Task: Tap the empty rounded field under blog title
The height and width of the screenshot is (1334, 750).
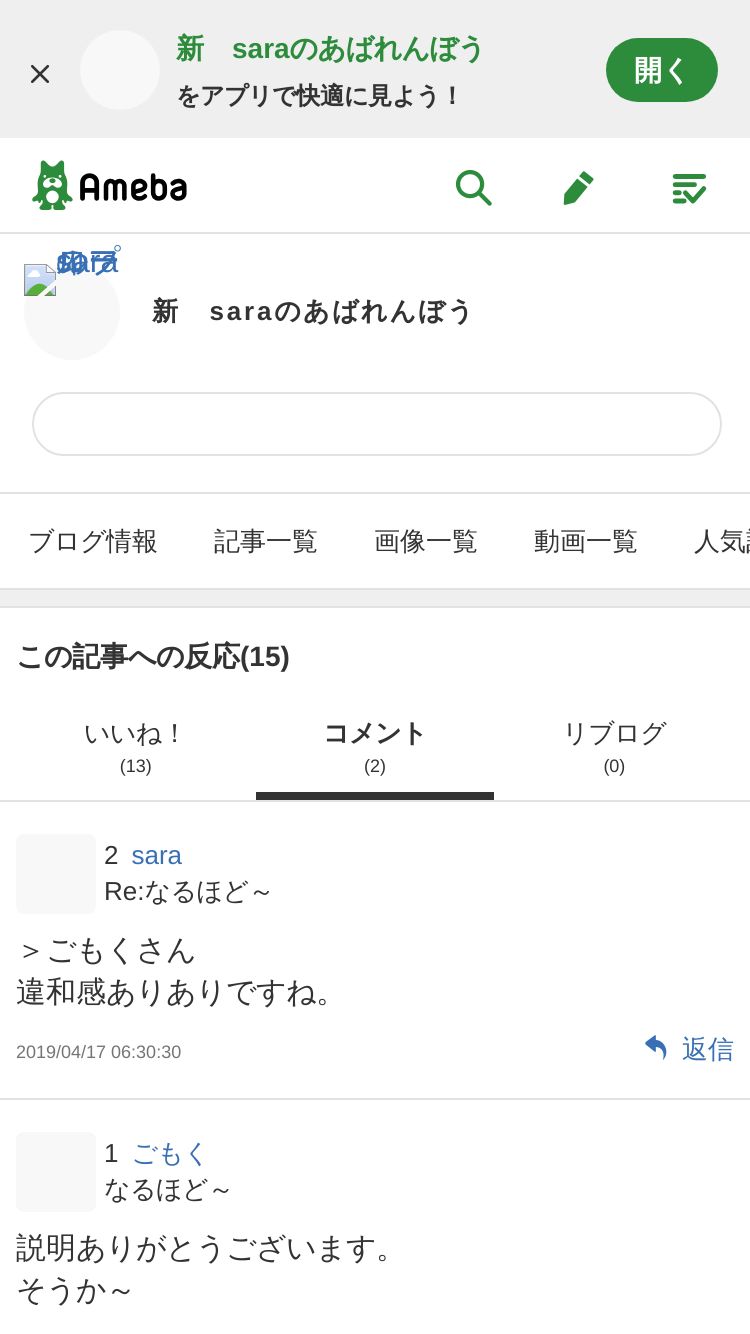Action: point(377,424)
